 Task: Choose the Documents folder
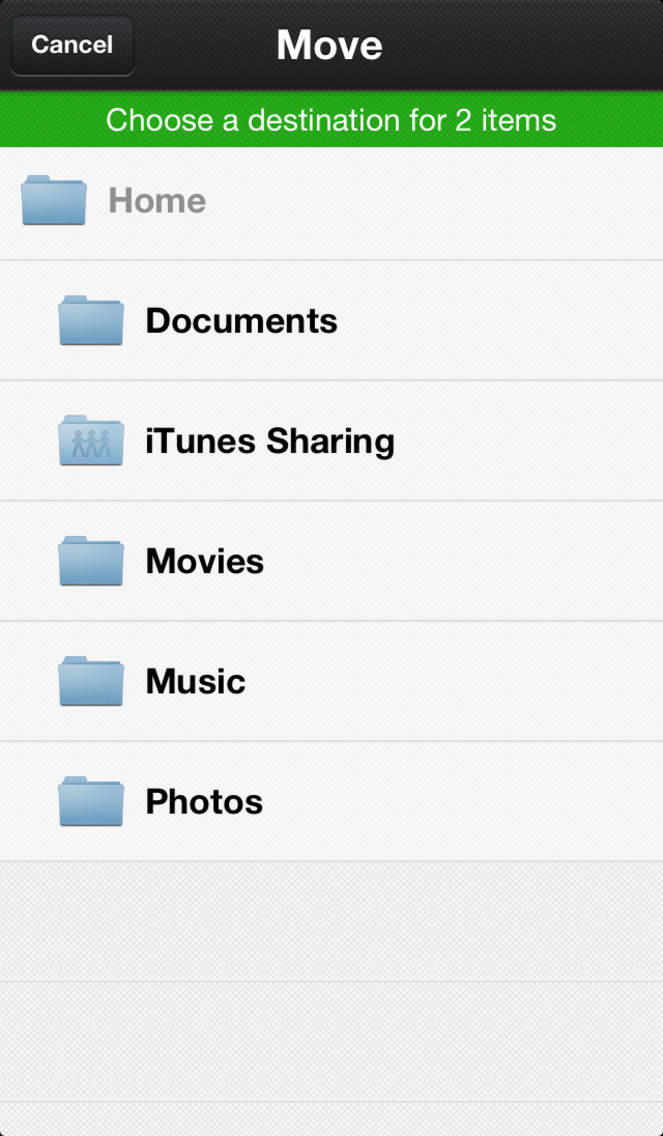pos(331,320)
